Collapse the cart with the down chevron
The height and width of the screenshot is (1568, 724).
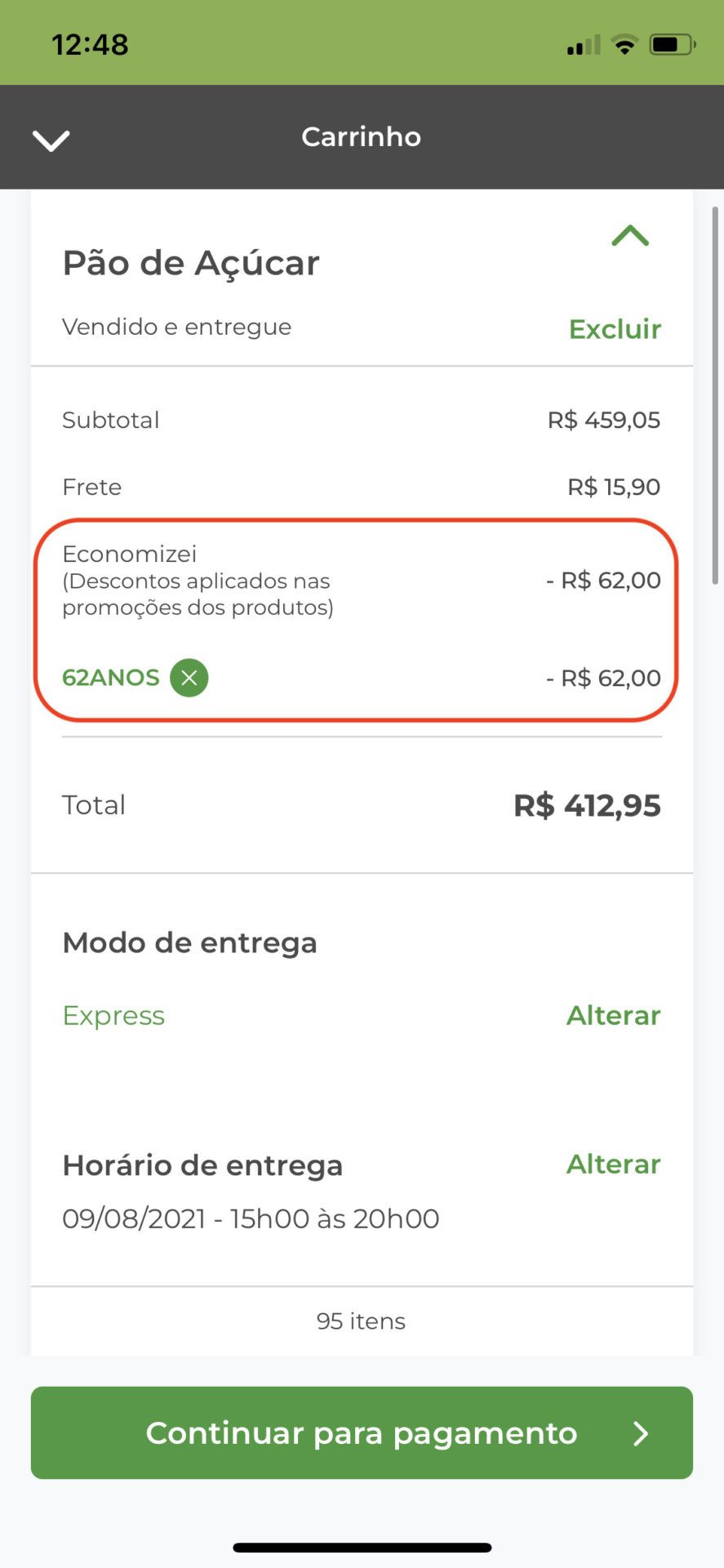[51, 140]
